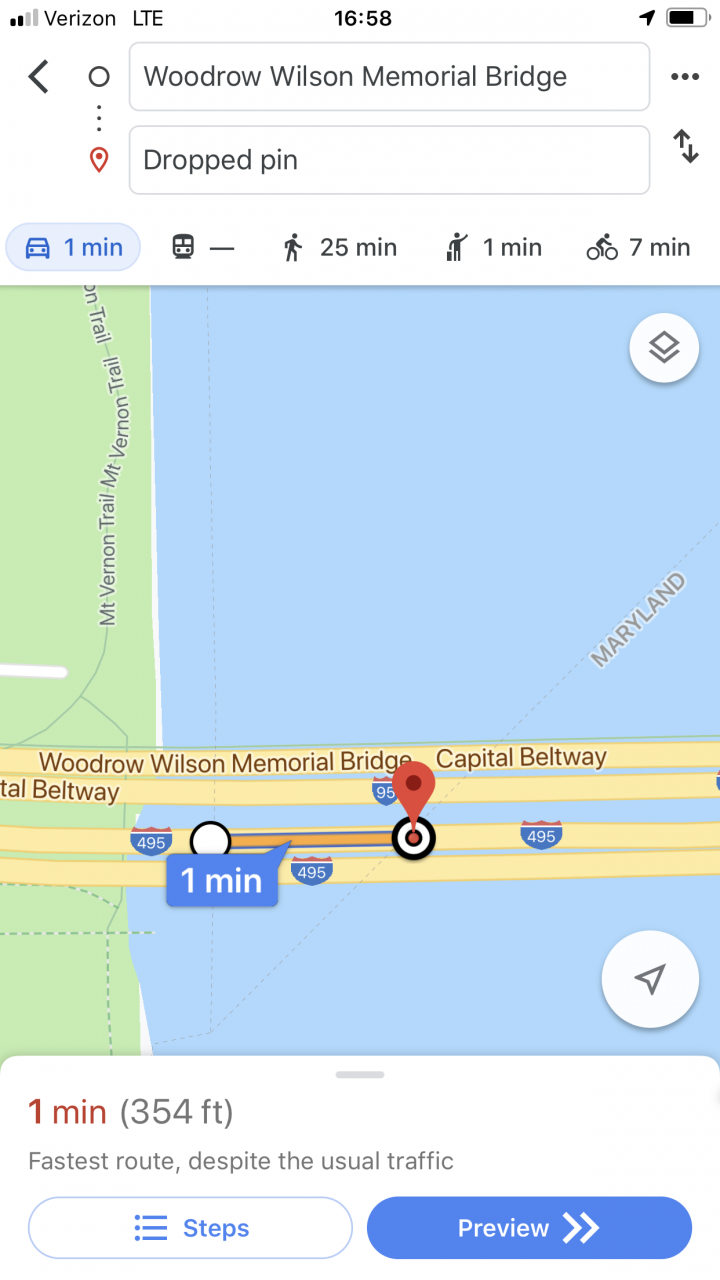Screen dimensions: 720x1280
Task: Go back using the back arrow
Action: [38, 76]
